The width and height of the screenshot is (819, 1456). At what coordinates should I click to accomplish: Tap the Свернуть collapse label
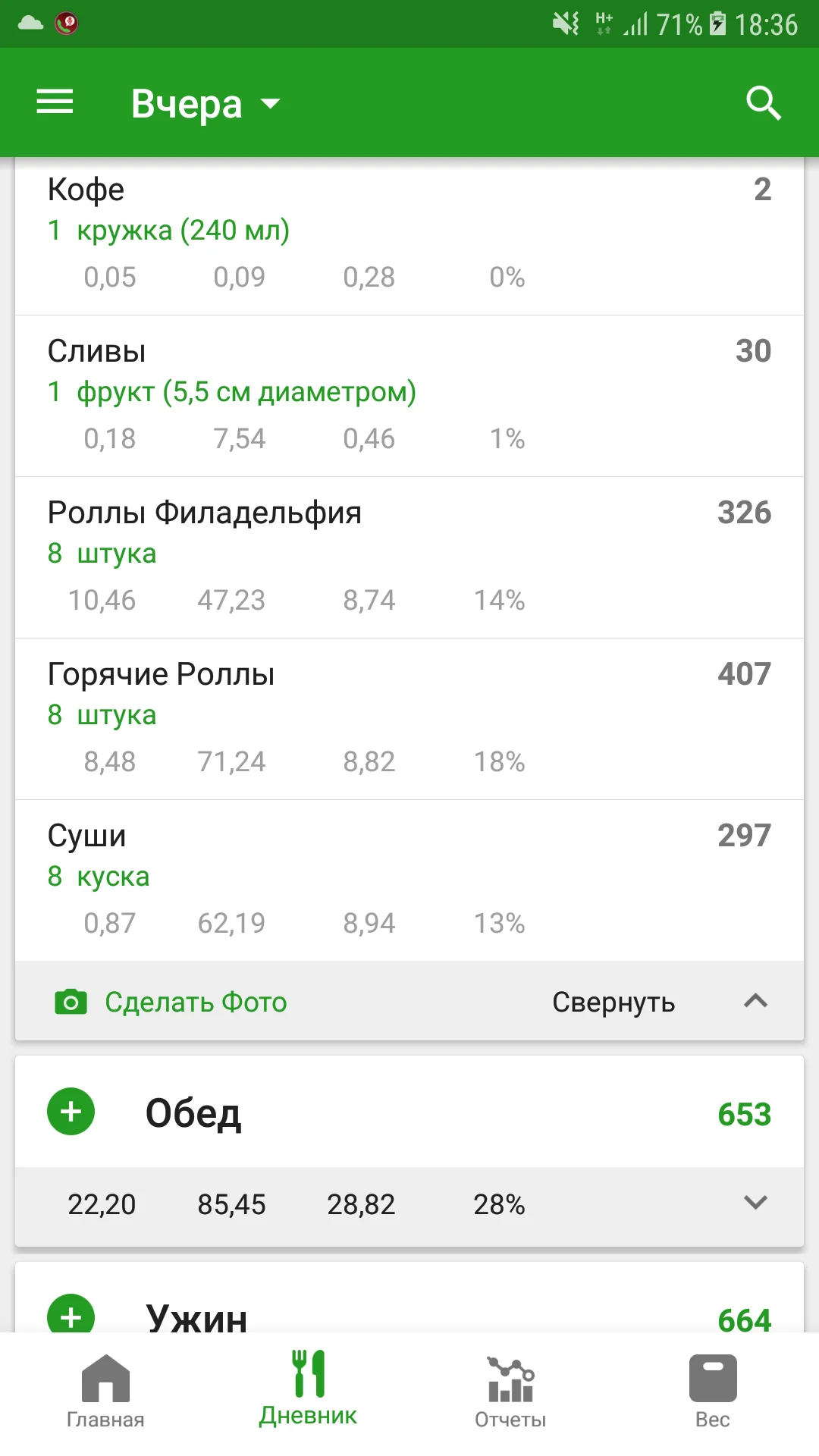613,1001
